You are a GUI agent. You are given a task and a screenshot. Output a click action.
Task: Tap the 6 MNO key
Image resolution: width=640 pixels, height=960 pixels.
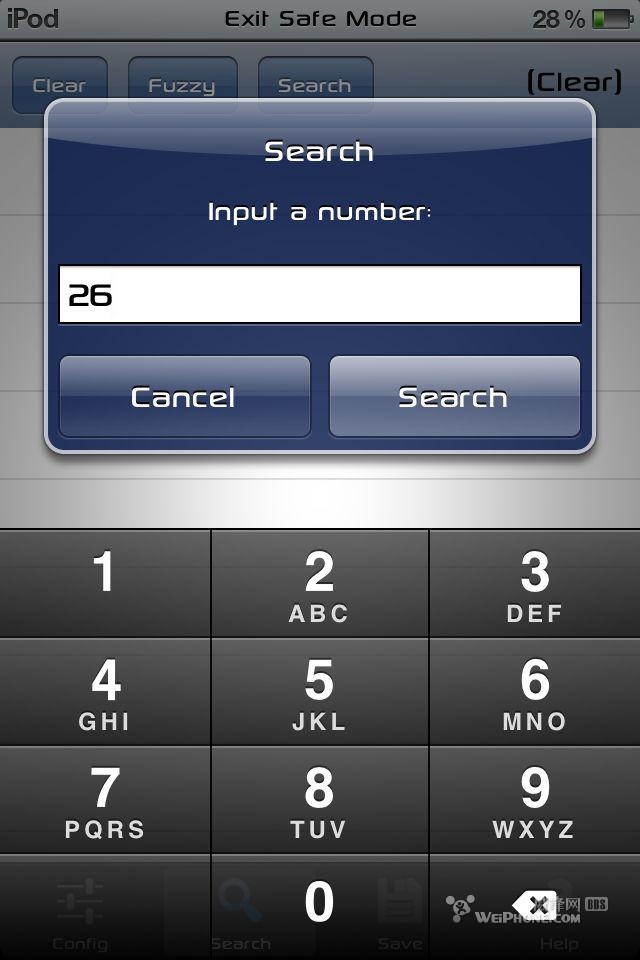pyautogui.click(x=535, y=692)
